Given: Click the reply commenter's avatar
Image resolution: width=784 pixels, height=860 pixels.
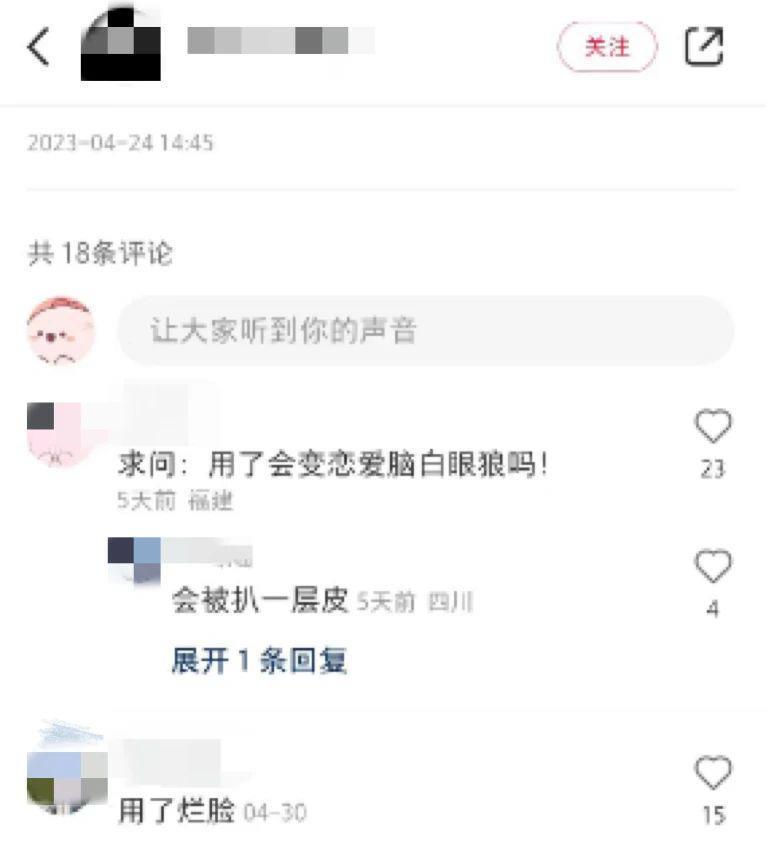Looking at the screenshot, I should [x=131, y=565].
